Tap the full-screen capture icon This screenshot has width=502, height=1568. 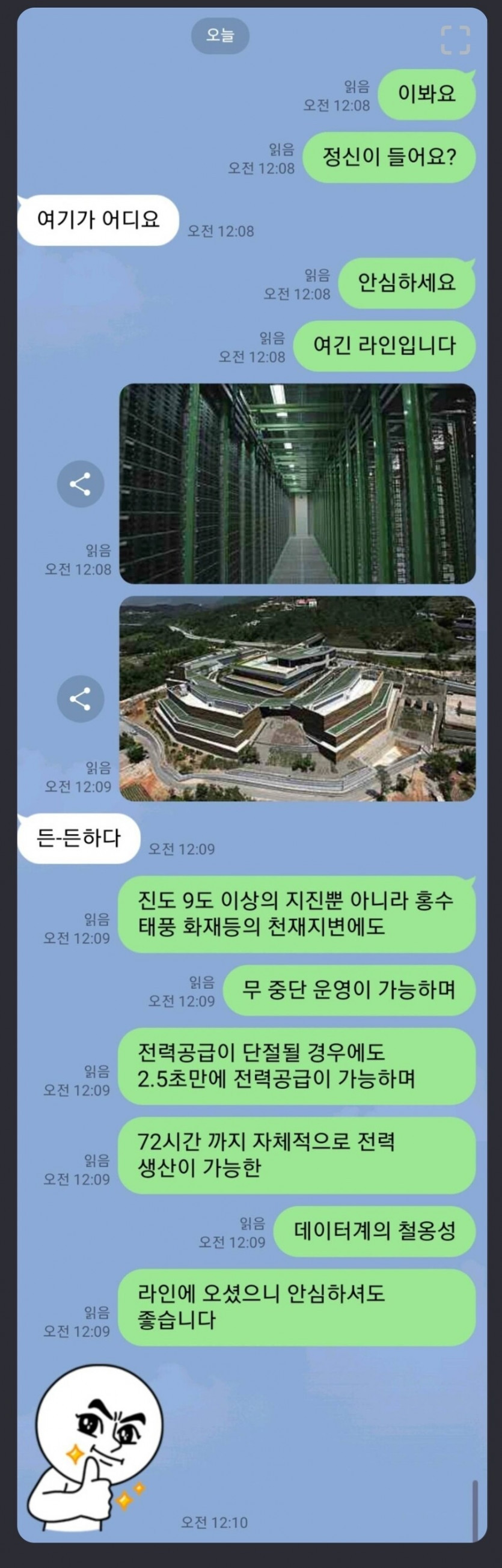coord(455,40)
